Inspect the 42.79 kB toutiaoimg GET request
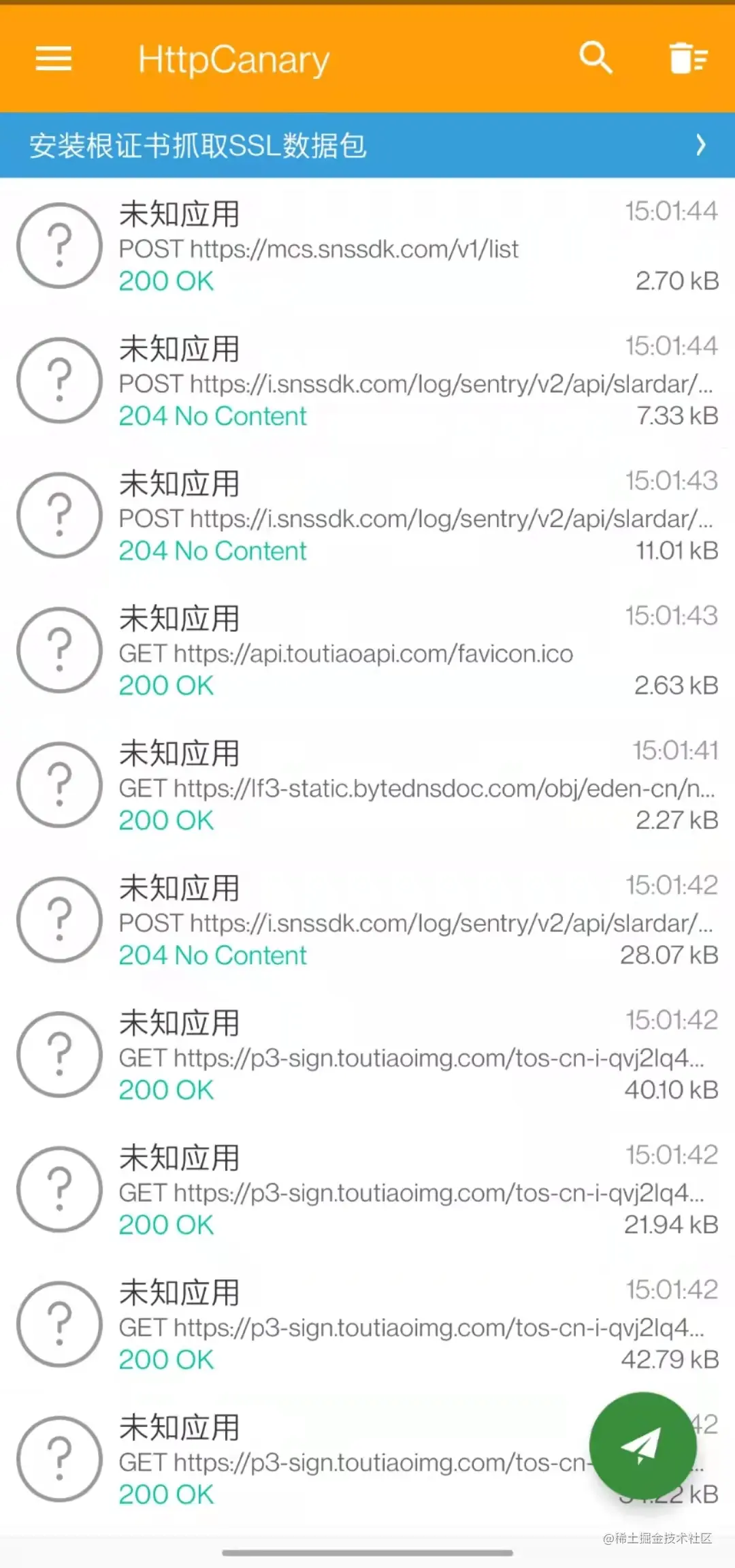Screen dimensions: 735x1568 coord(367,1326)
